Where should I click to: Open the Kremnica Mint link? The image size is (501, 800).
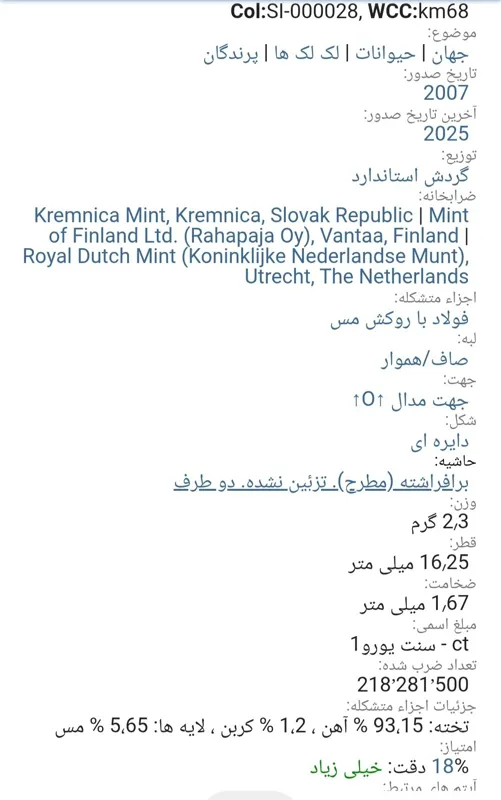pyautogui.click(x=223, y=215)
